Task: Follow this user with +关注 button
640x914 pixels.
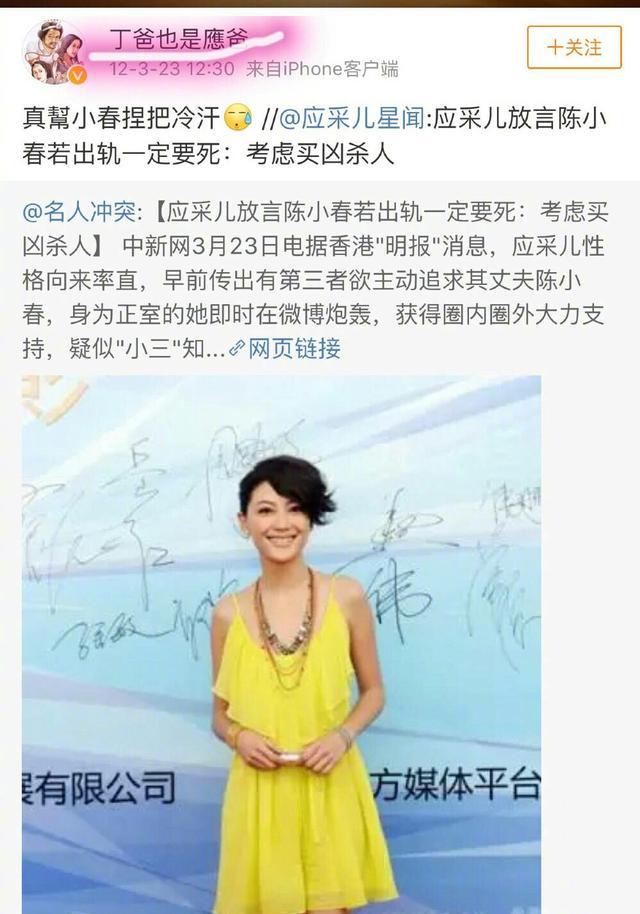Action: (x=574, y=47)
